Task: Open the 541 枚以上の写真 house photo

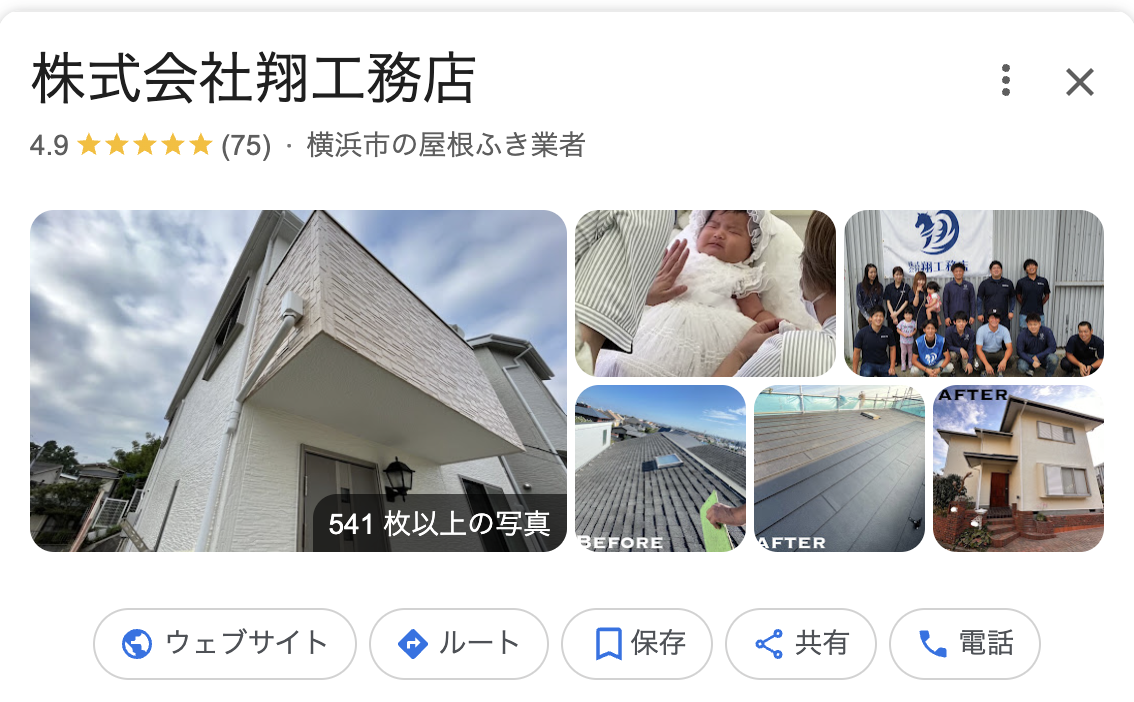Action: (x=298, y=380)
